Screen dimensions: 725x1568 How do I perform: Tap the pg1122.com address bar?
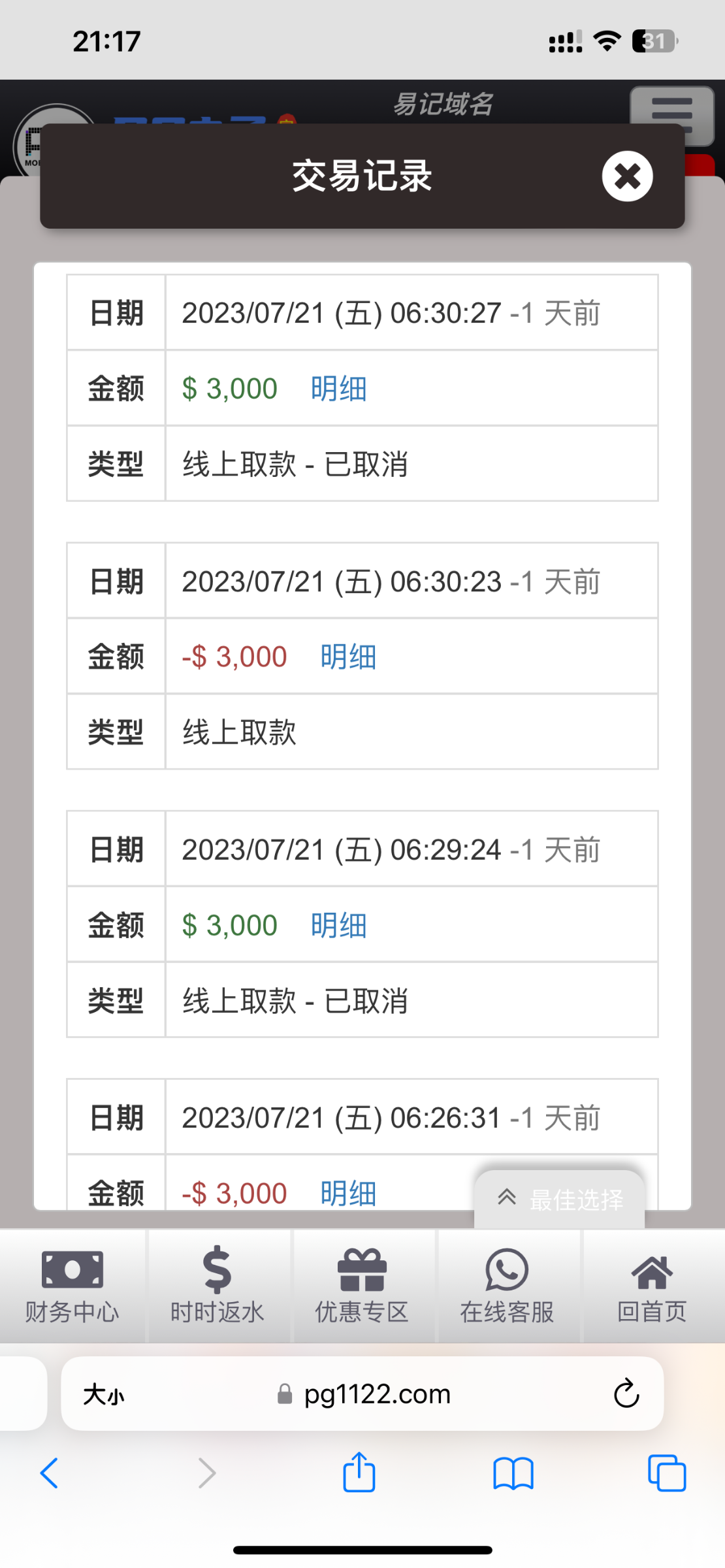[x=366, y=1394]
